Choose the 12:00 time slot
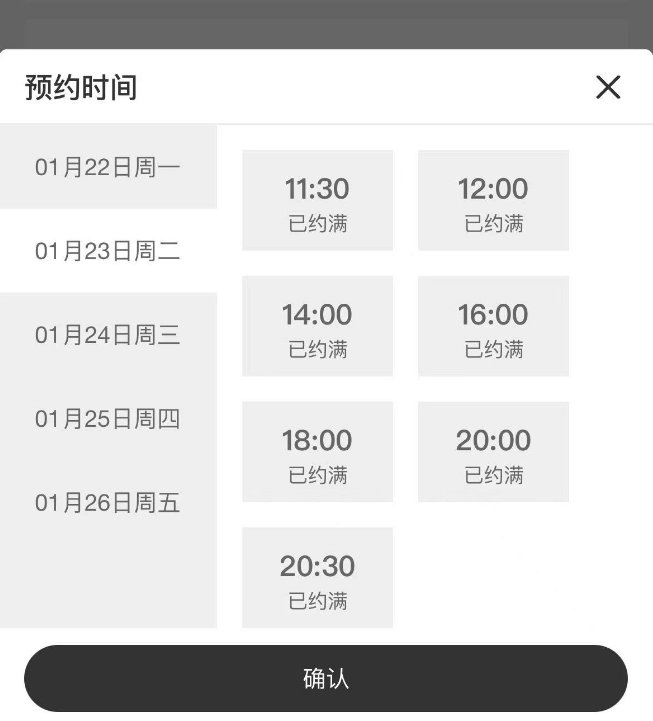Screen dimensions: 653x721 493,200
